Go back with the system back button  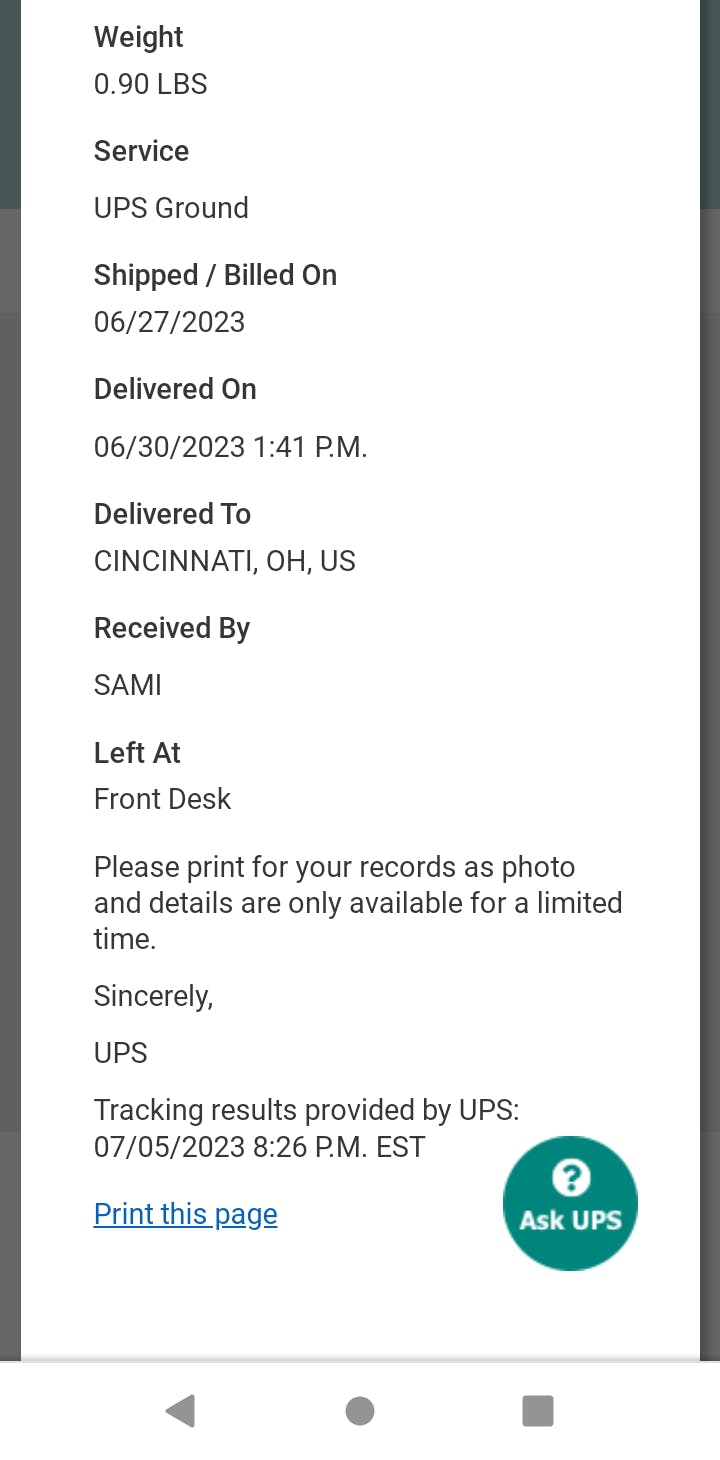coord(180,1411)
